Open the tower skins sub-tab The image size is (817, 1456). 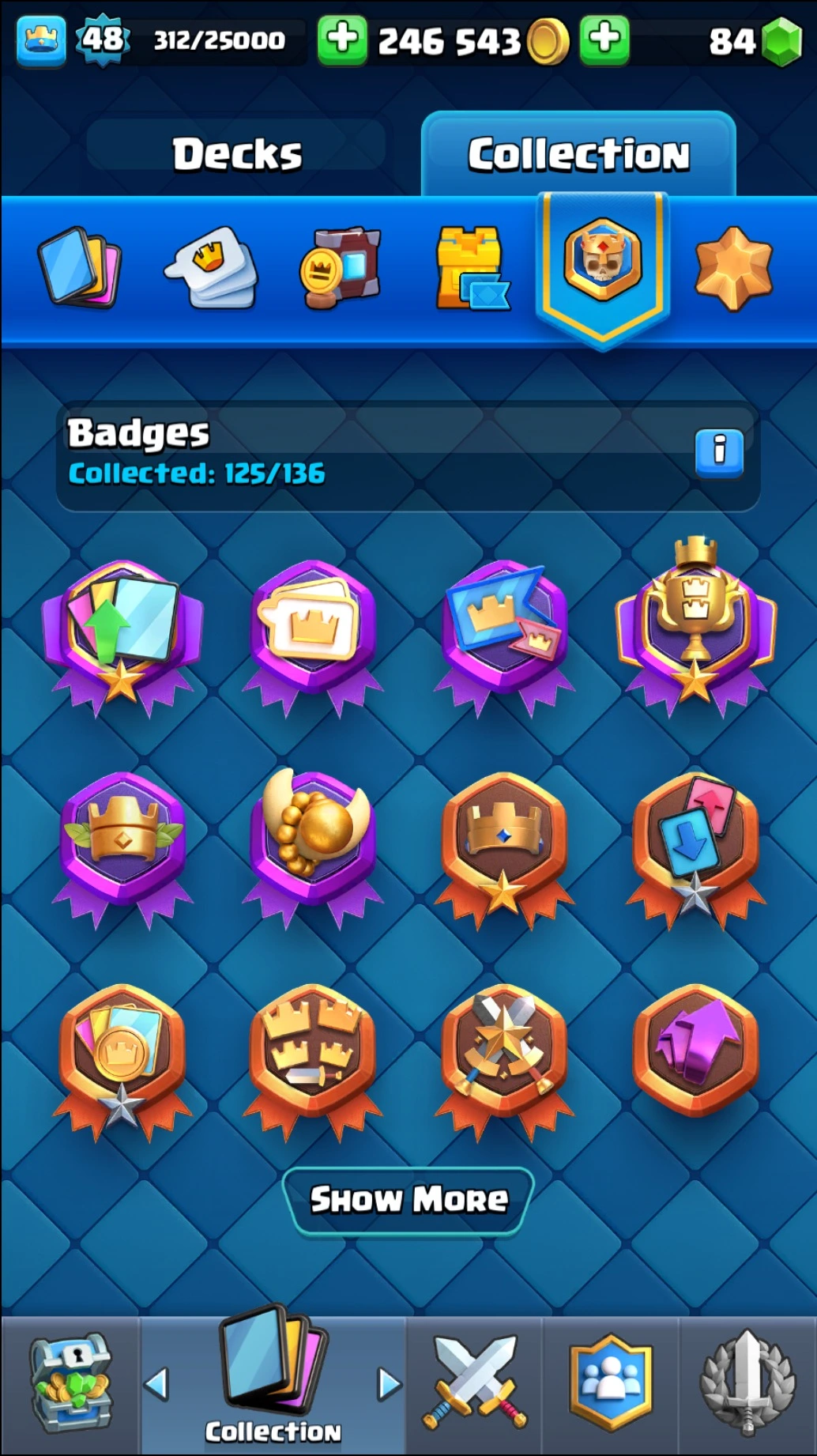[x=471, y=268]
